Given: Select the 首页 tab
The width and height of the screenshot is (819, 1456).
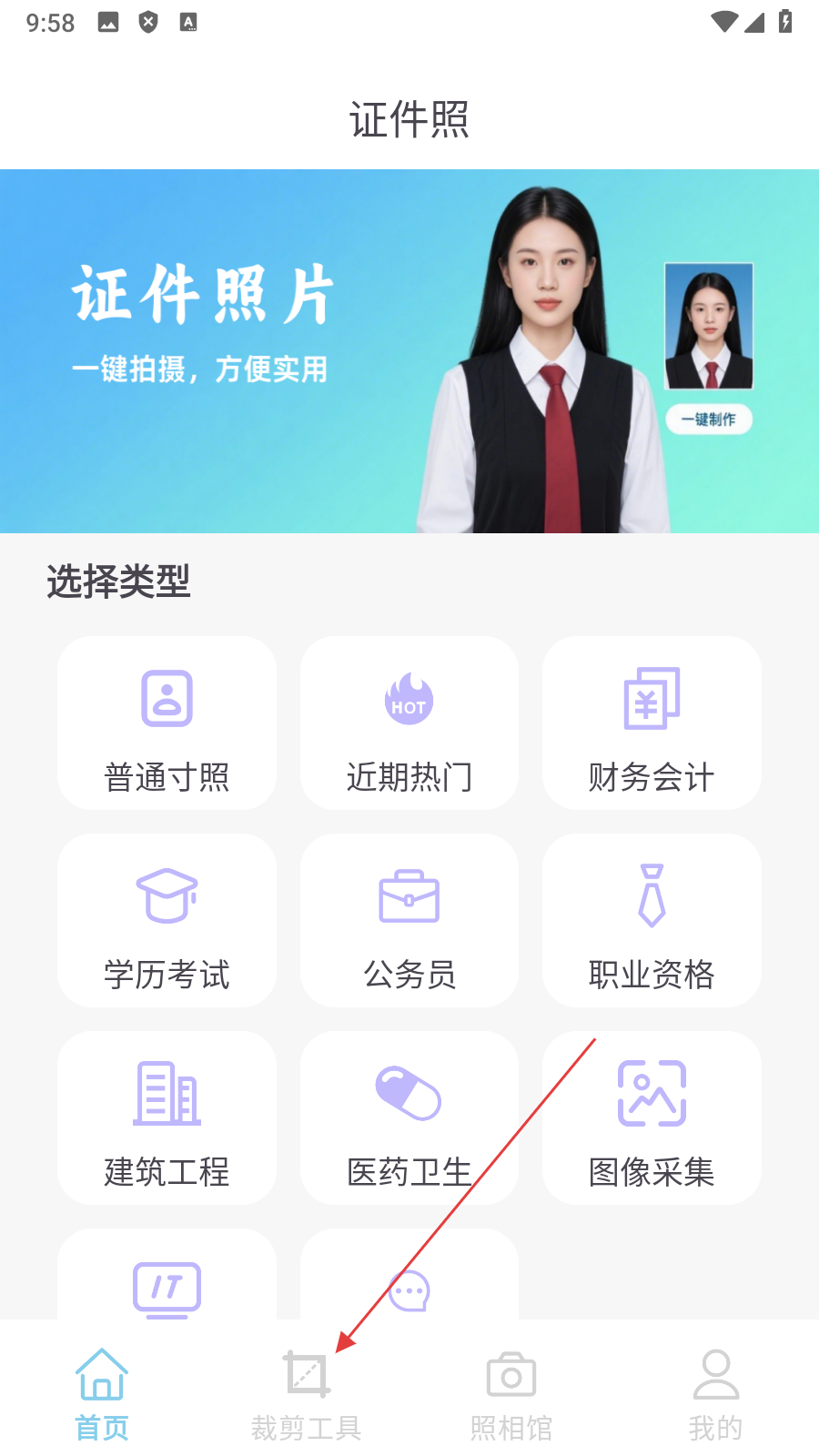Looking at the screenshot, I should click(102, 1394).
